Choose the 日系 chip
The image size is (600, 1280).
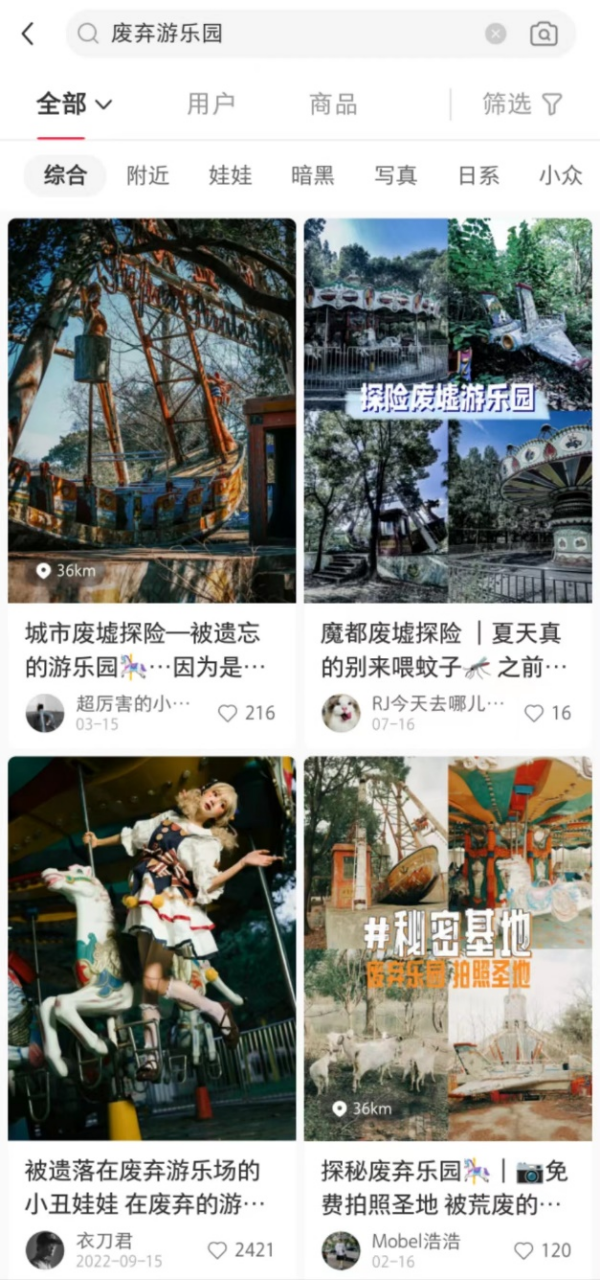(478, 176)
